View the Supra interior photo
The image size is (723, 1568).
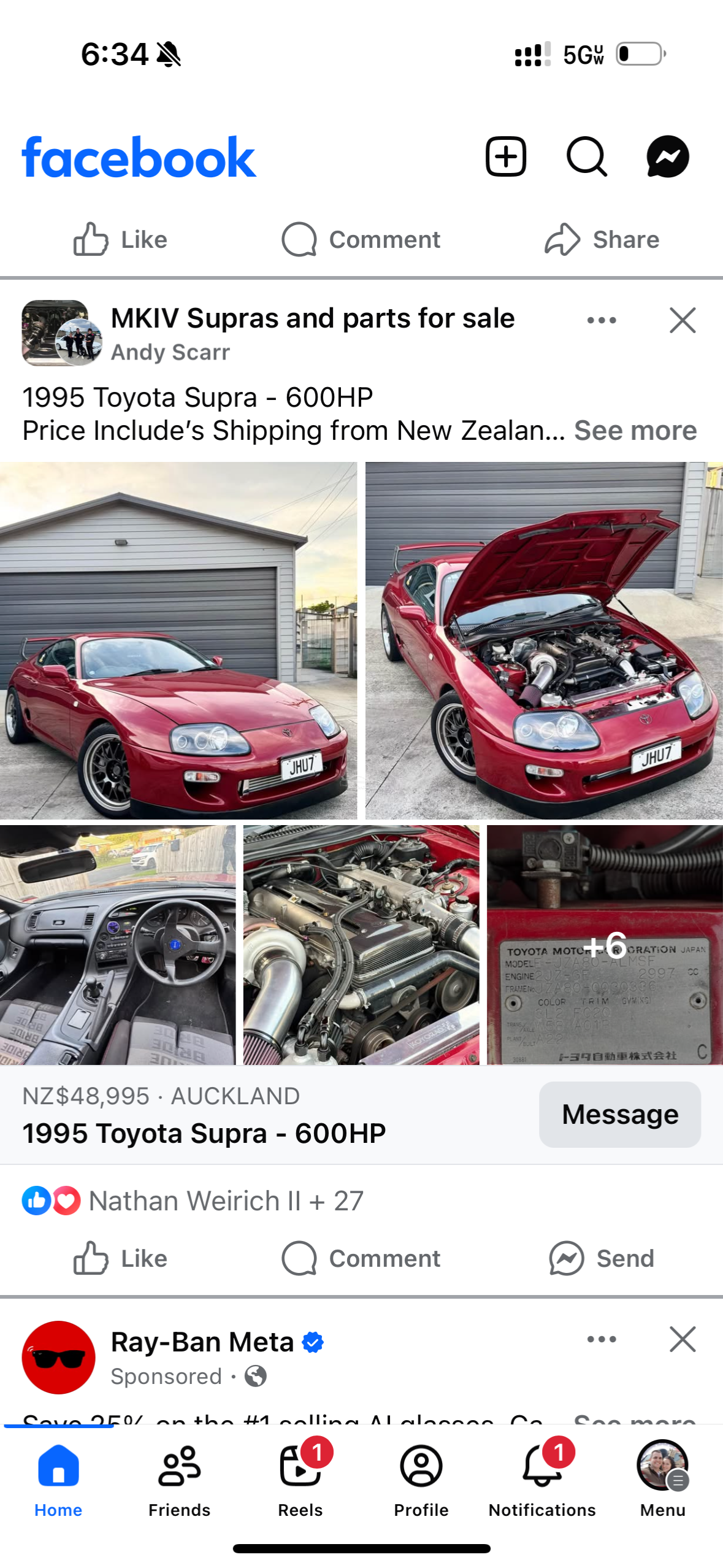click(x=117, y=945)
